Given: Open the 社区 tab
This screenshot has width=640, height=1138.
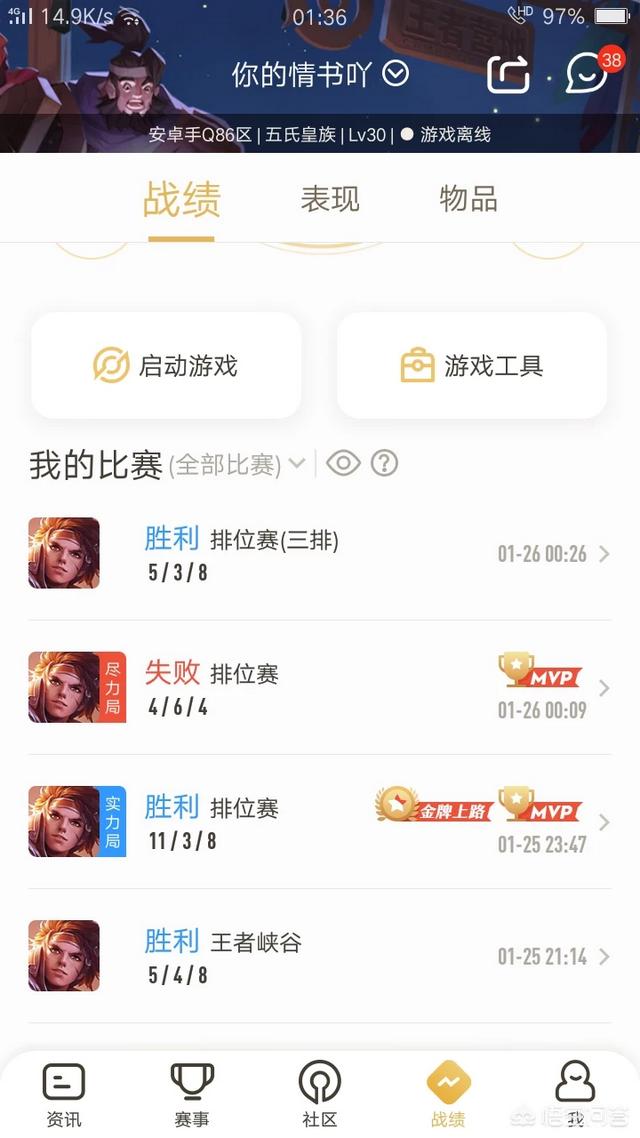Looking at the screenshot, I should pos(320,1094).
